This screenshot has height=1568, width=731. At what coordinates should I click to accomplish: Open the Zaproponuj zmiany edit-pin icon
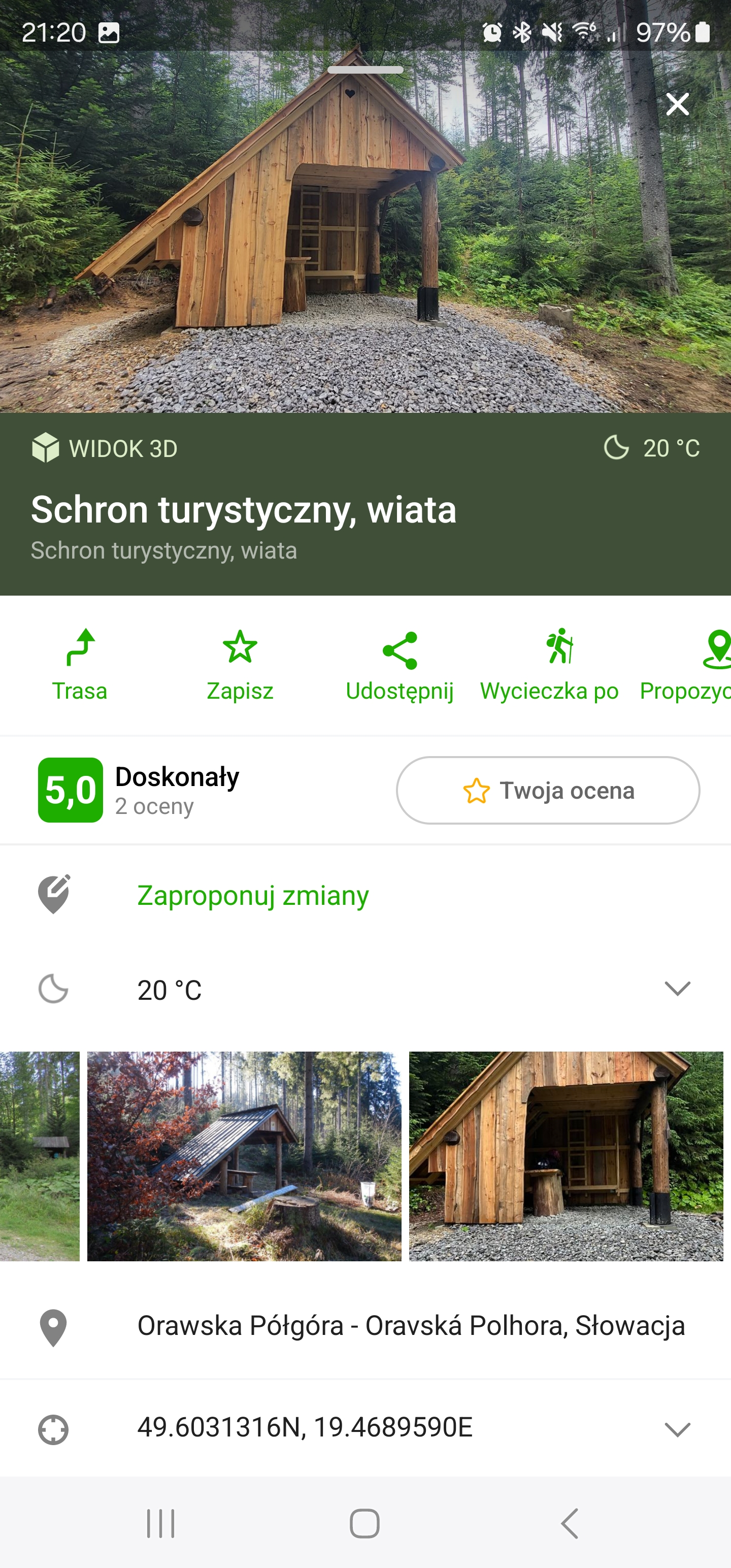coord(54,895)
